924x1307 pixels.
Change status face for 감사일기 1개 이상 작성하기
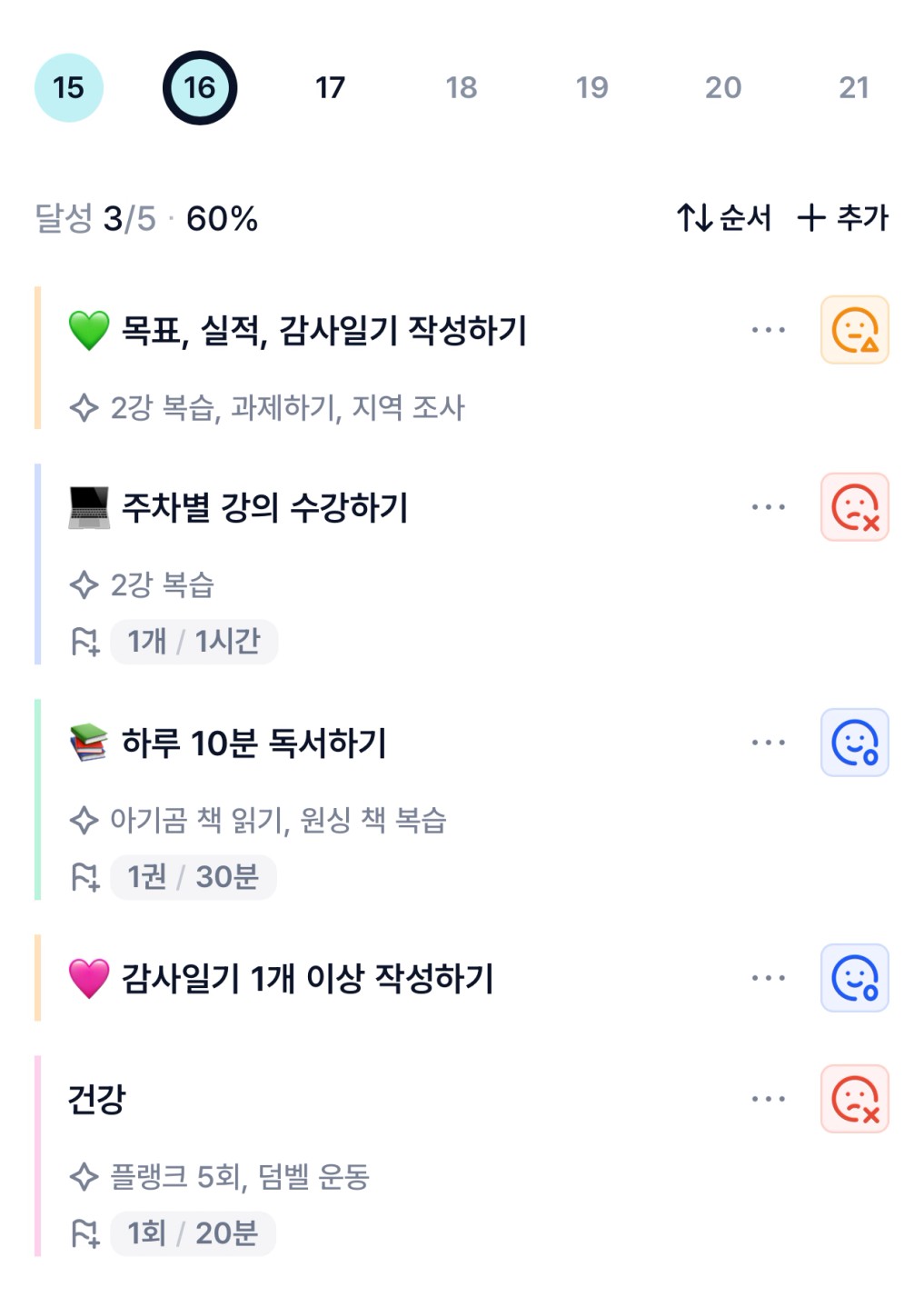pyautogui.click(x=854, y=978)
